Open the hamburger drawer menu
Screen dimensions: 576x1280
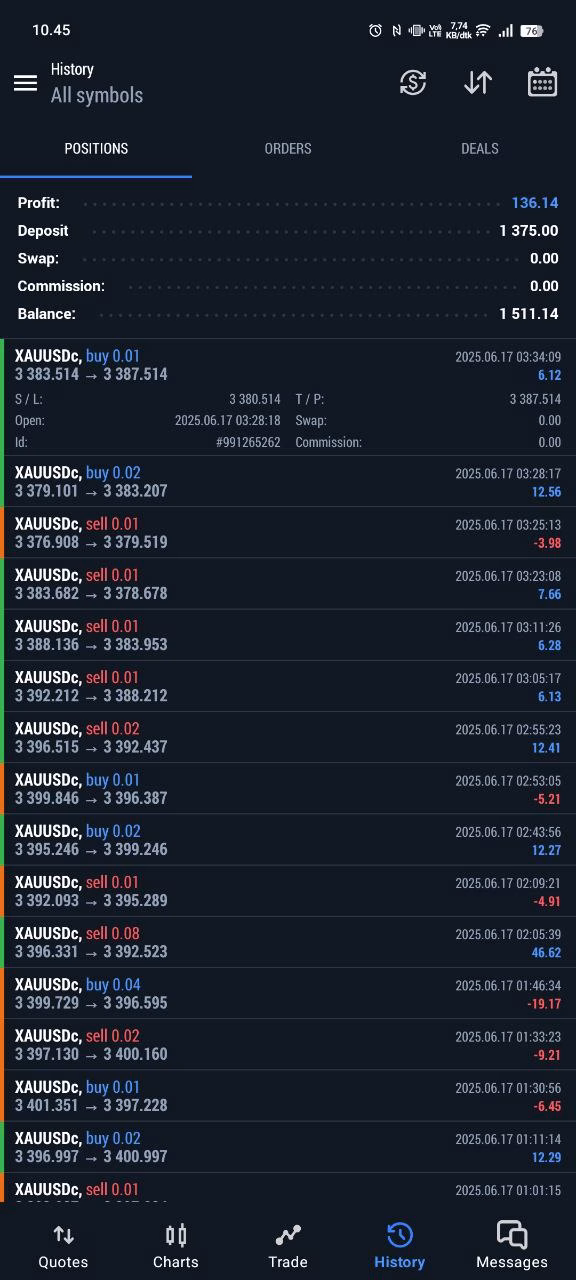(25, 83)
